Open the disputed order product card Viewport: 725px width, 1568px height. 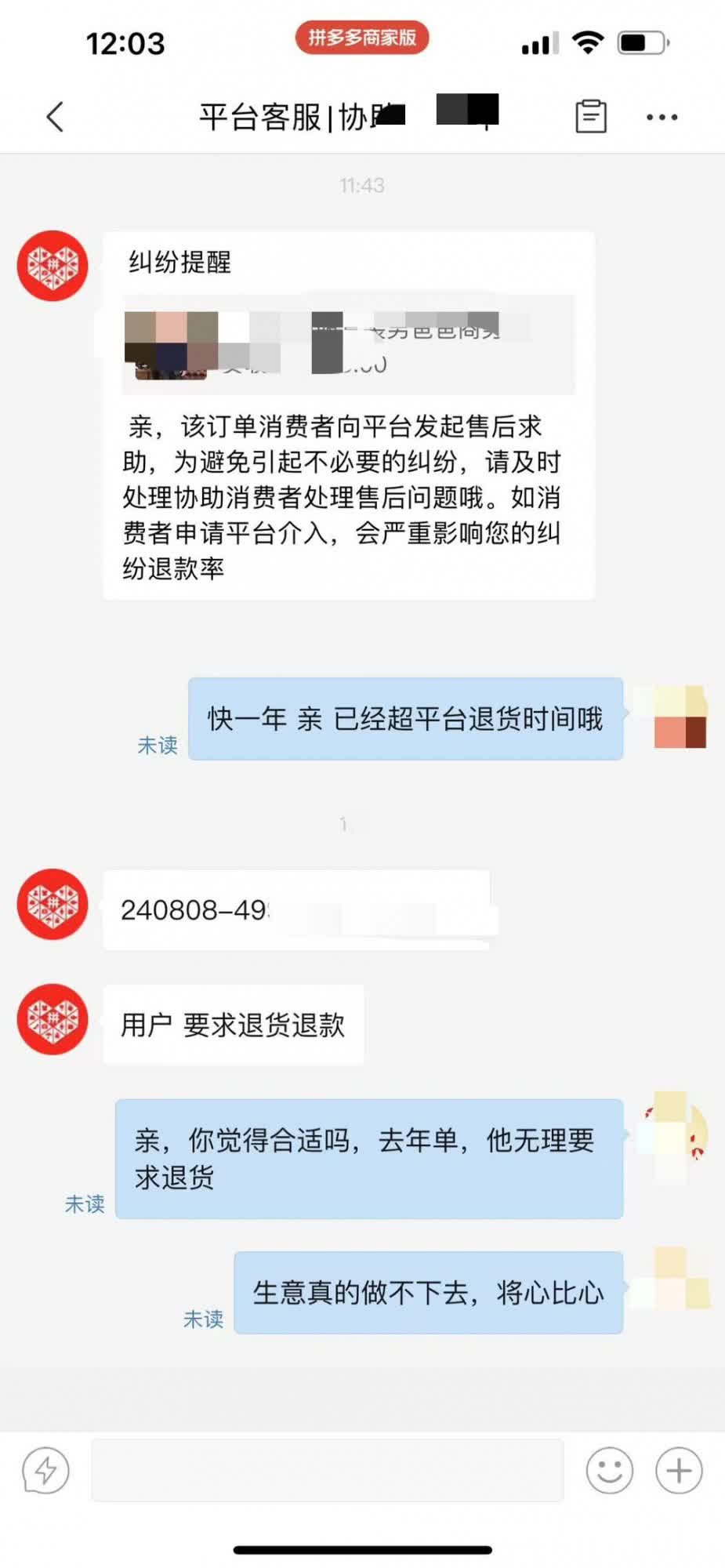349,345
